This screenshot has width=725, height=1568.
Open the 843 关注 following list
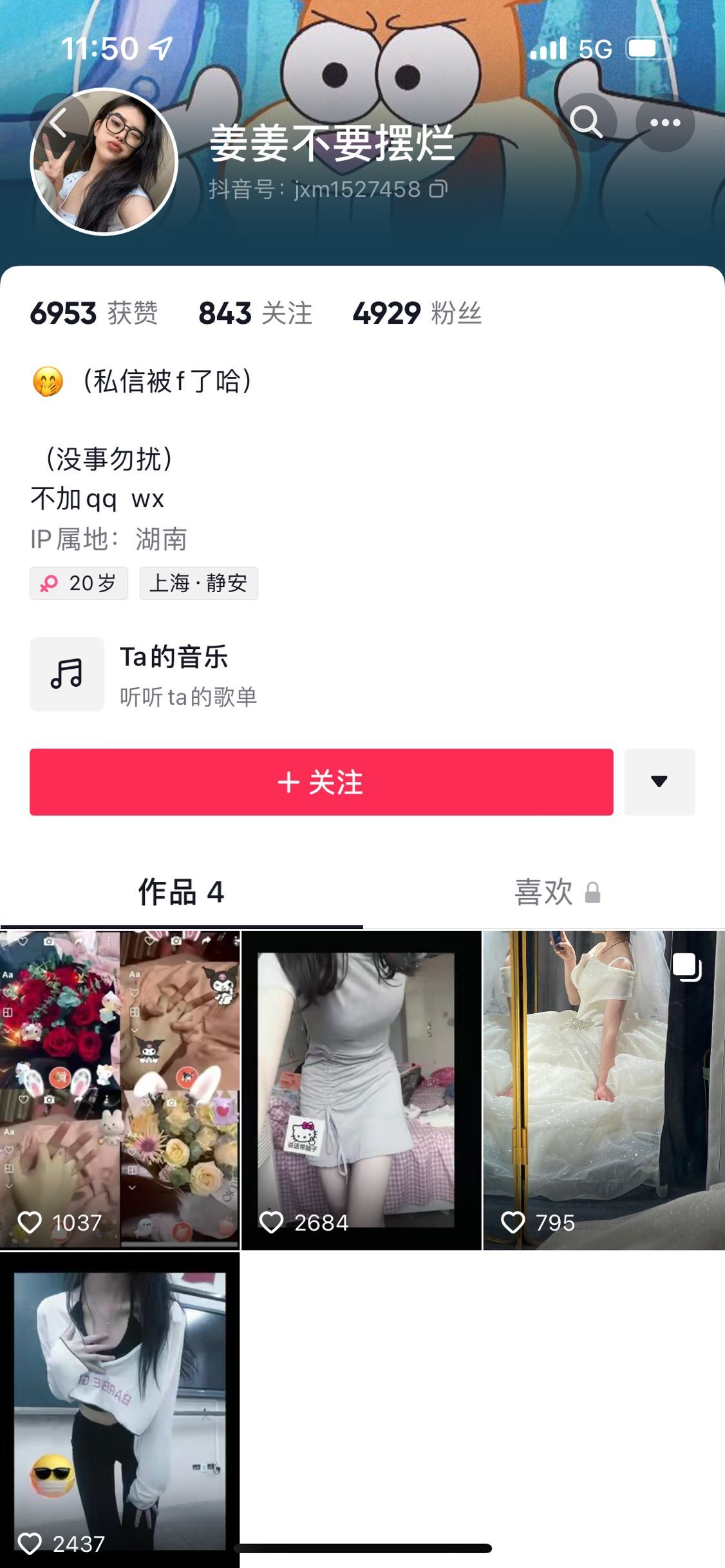click(x=255, y=313)
